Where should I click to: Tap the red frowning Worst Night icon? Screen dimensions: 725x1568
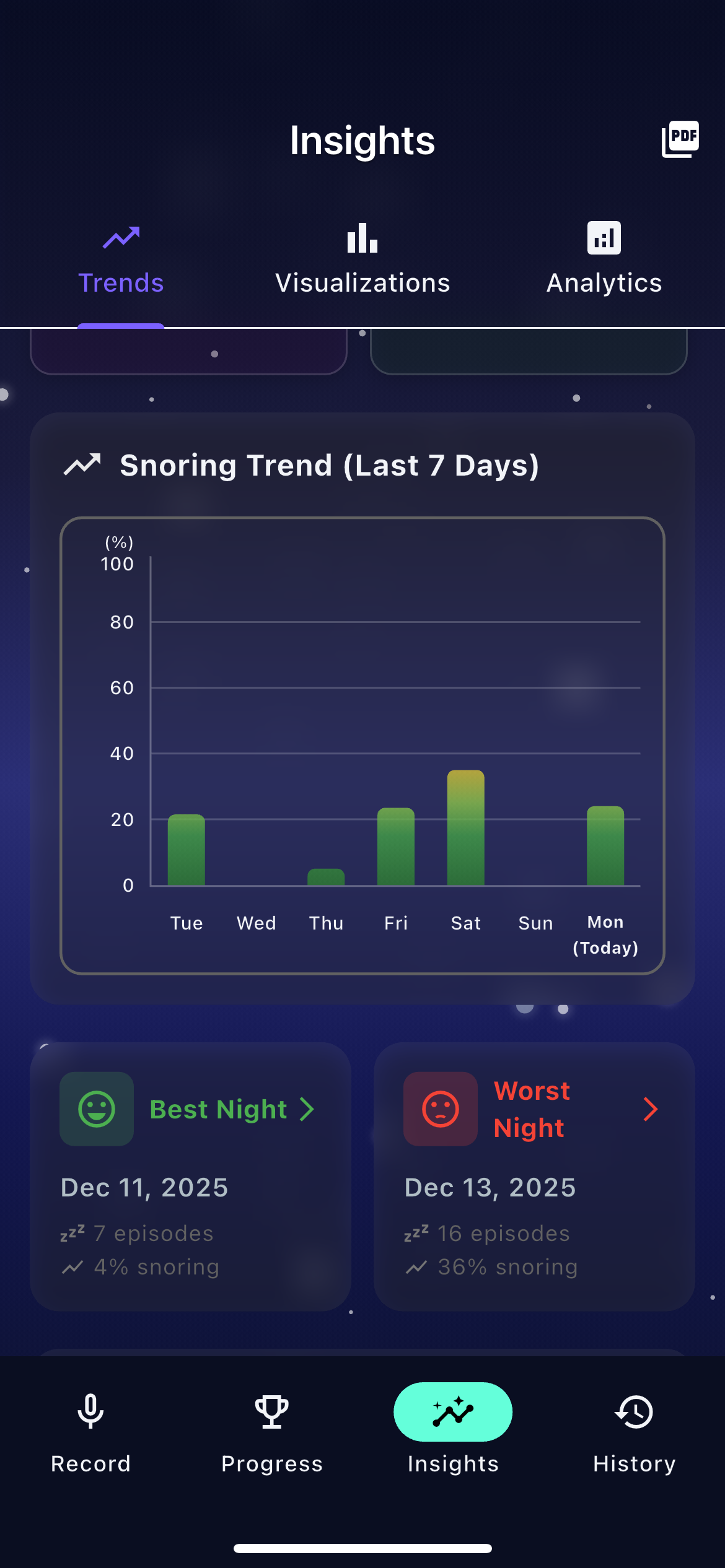tap(440, 1108)
